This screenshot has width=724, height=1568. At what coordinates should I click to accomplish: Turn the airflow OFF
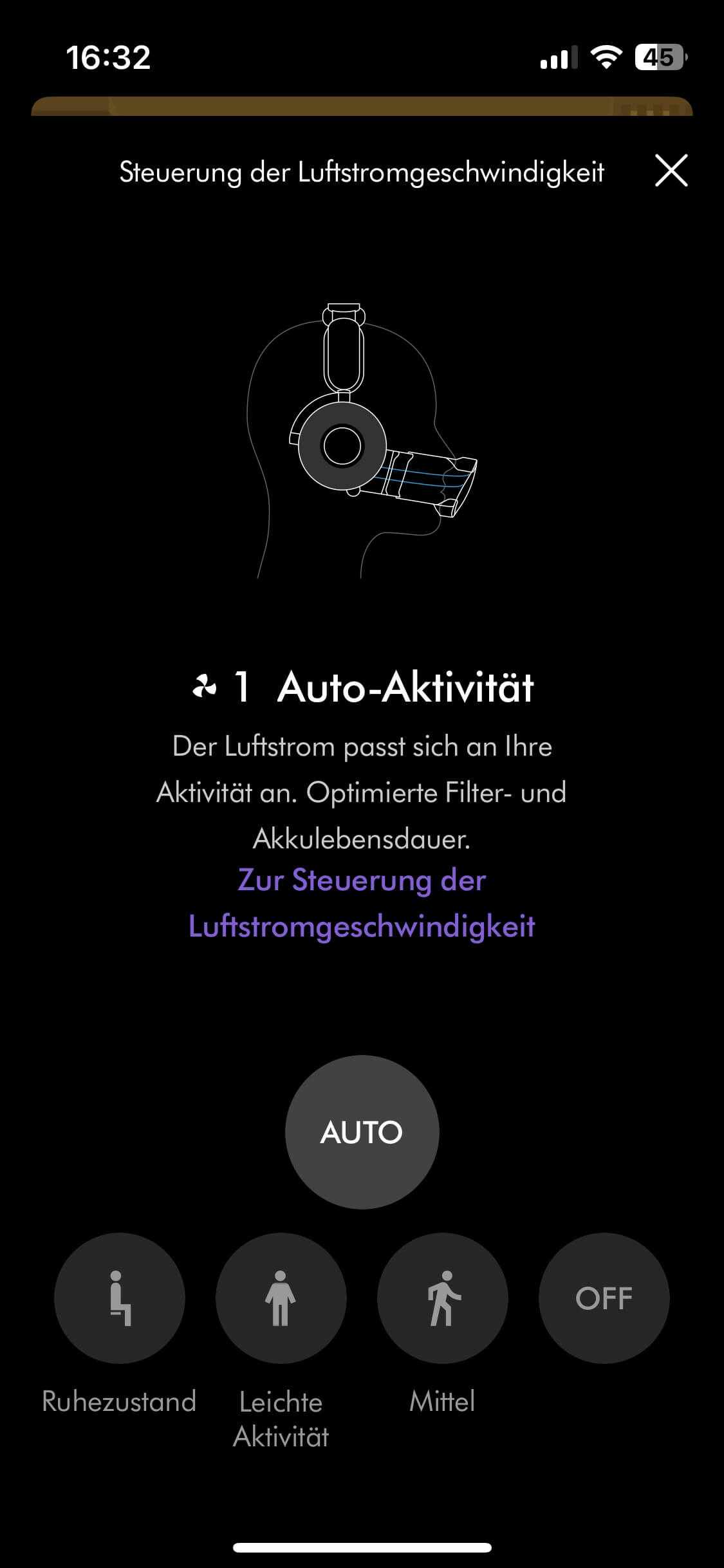tap(604, 1298)
